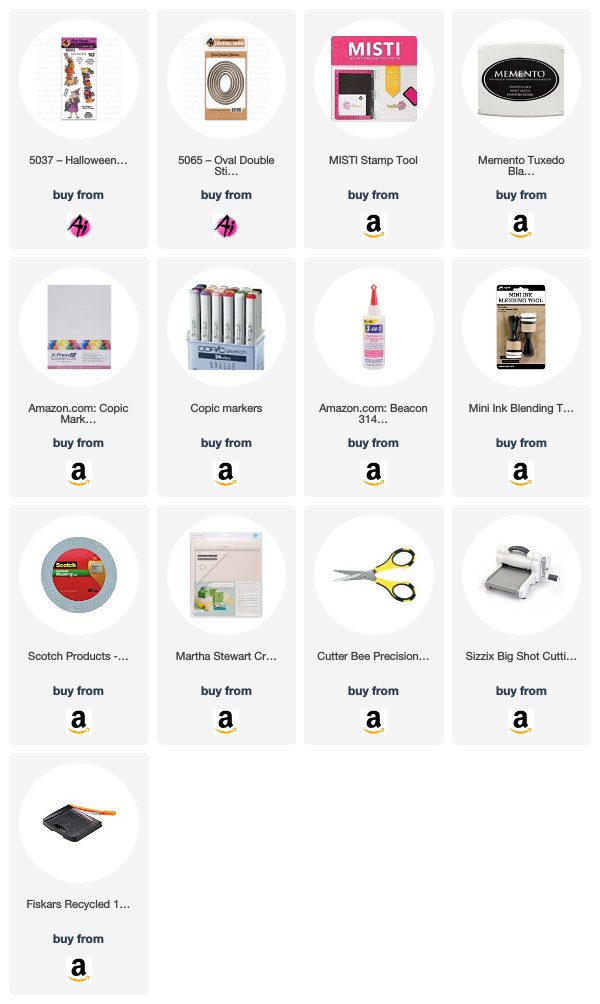Open the 5065 Oval Double Stitched dies

coord(226,79)
